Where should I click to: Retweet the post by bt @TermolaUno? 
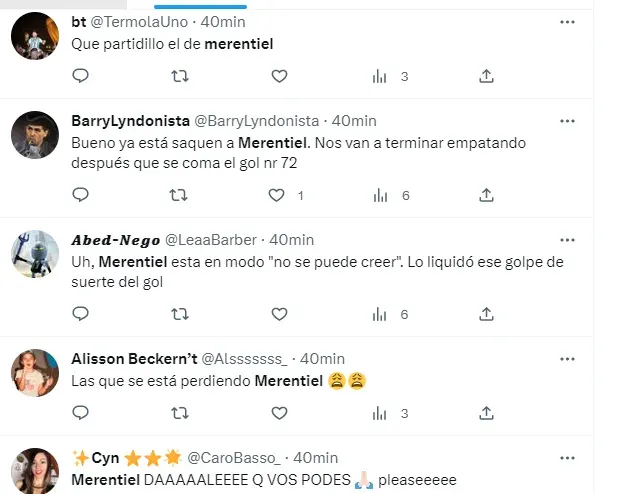pos(180,76)
